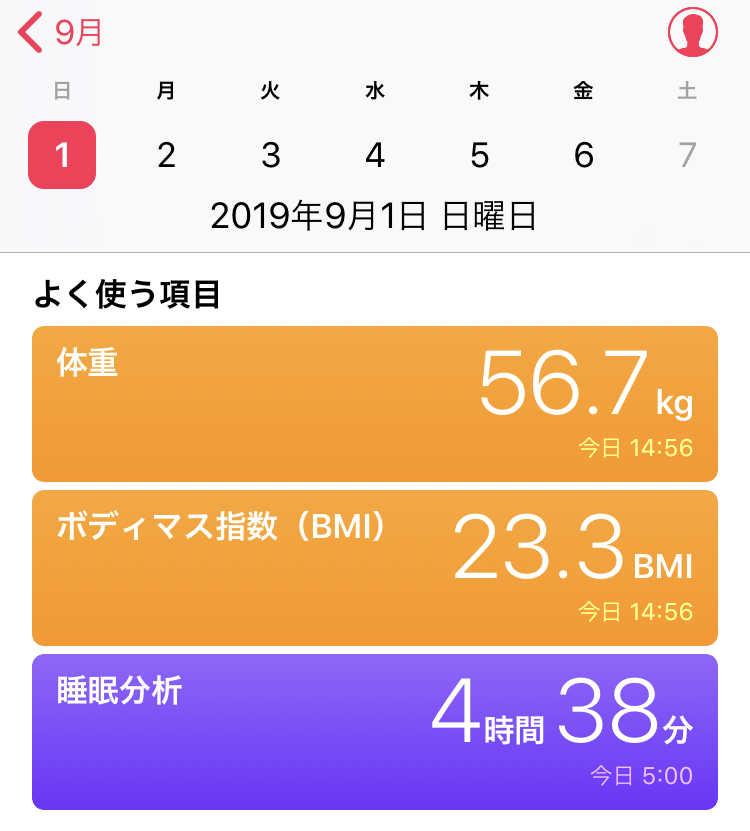Open the ボディマス指数（BMI） card
Image resolution: width=750 pixels, height=831 pixels.
(x=375, y=568)
